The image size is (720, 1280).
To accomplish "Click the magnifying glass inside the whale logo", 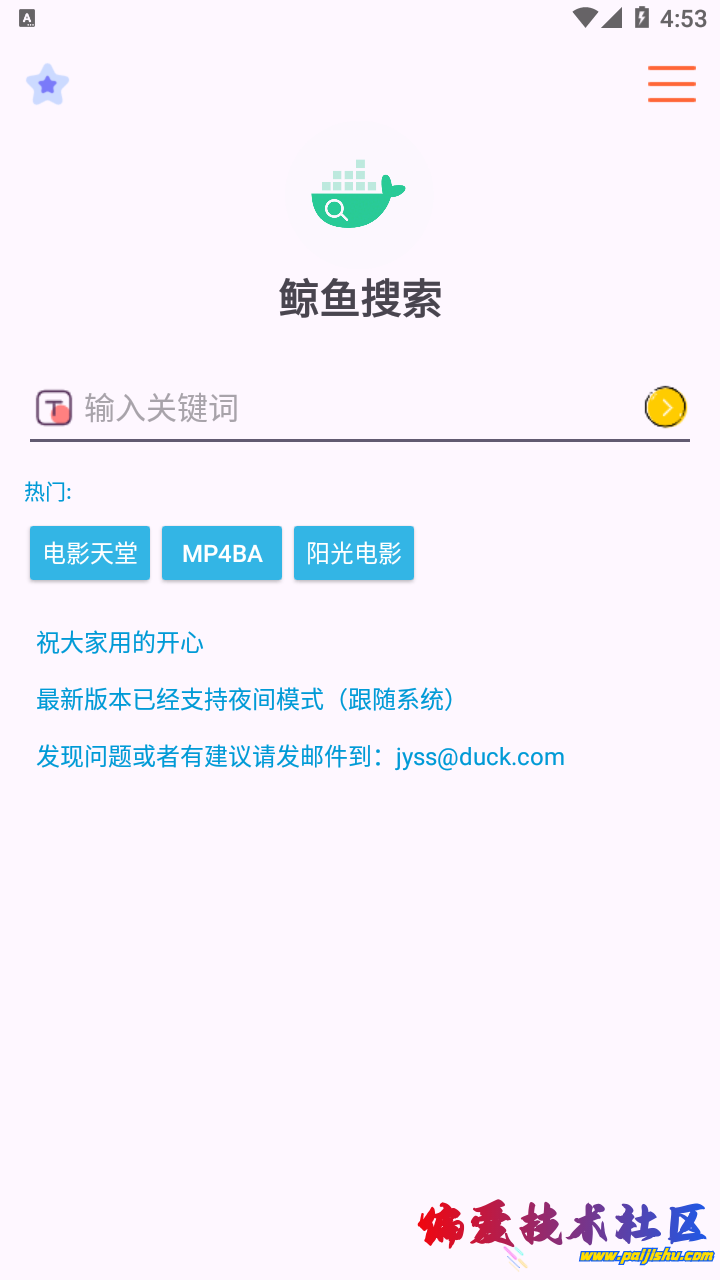I will (x=336, y=210).
